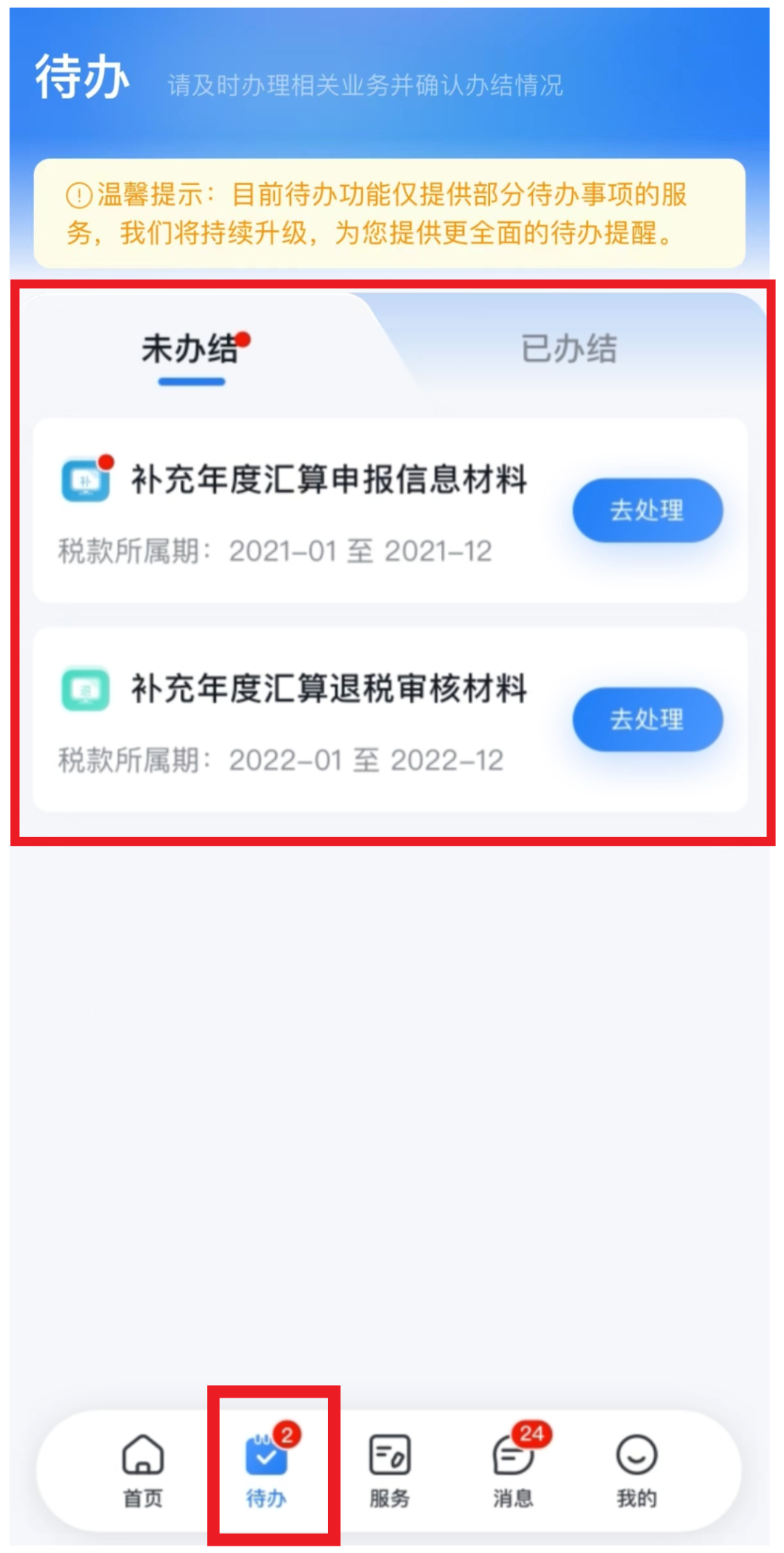Open the 补充年度汇算退税审核材料 card
Viewport: 784px width, 1553px height.
coord(391,720)
